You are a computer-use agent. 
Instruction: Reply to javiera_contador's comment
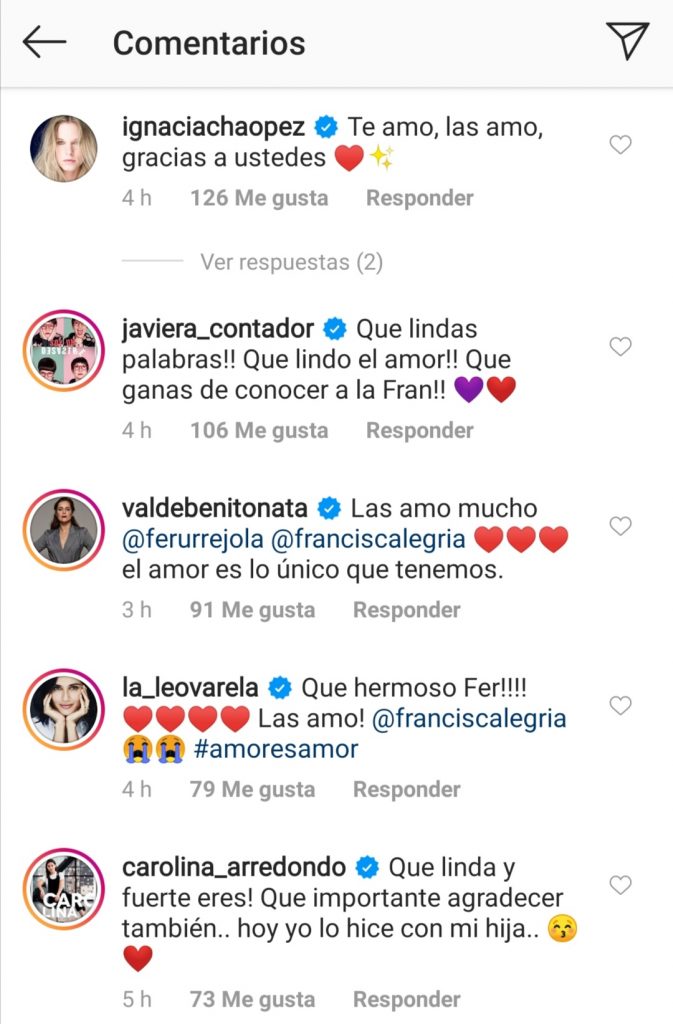419,431
